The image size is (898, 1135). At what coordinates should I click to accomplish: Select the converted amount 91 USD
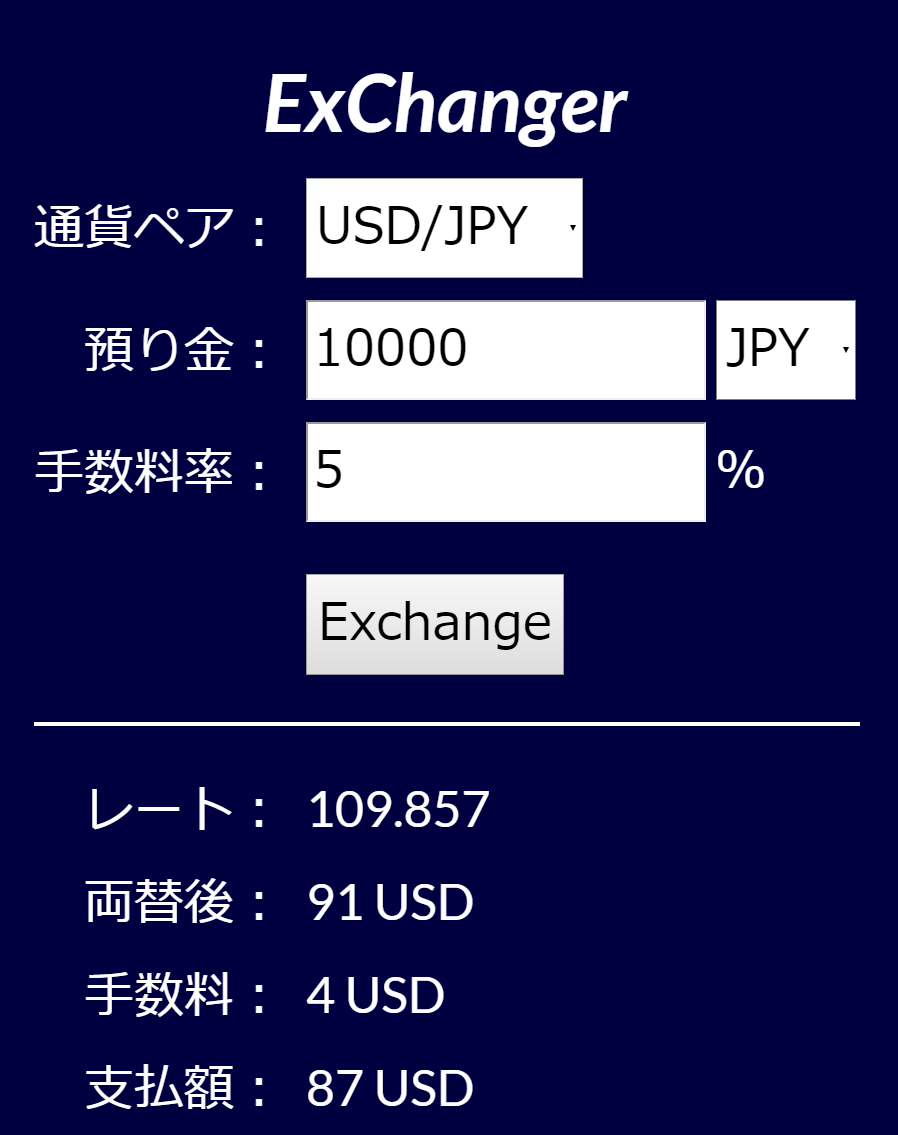click(x=391, y=901)
